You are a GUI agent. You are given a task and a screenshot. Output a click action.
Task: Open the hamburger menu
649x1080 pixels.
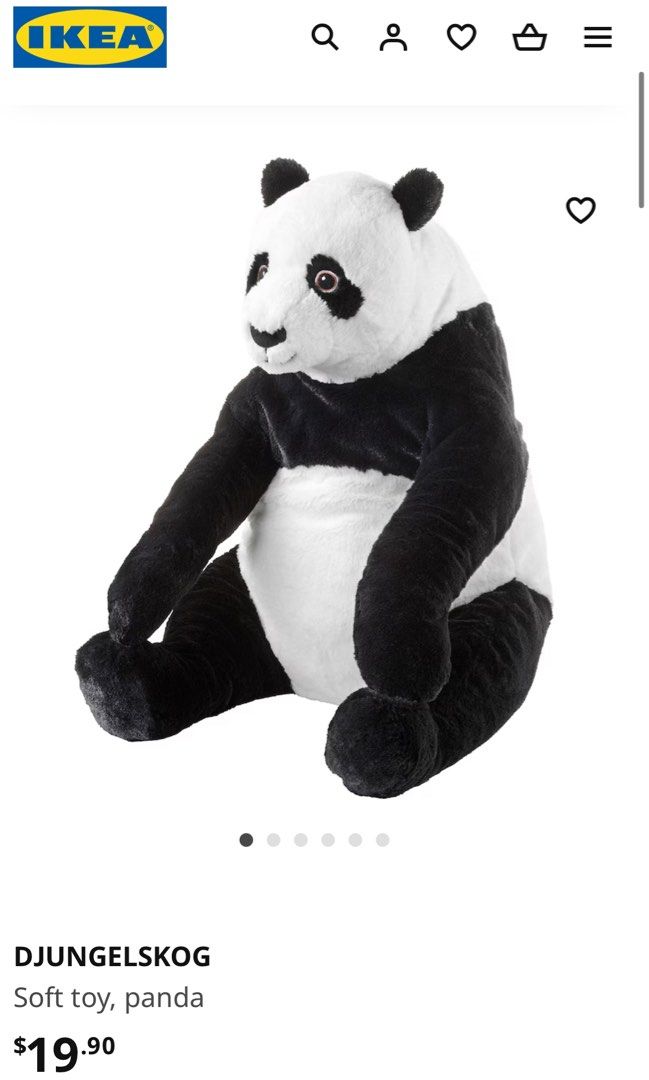[x=598, y=38]
